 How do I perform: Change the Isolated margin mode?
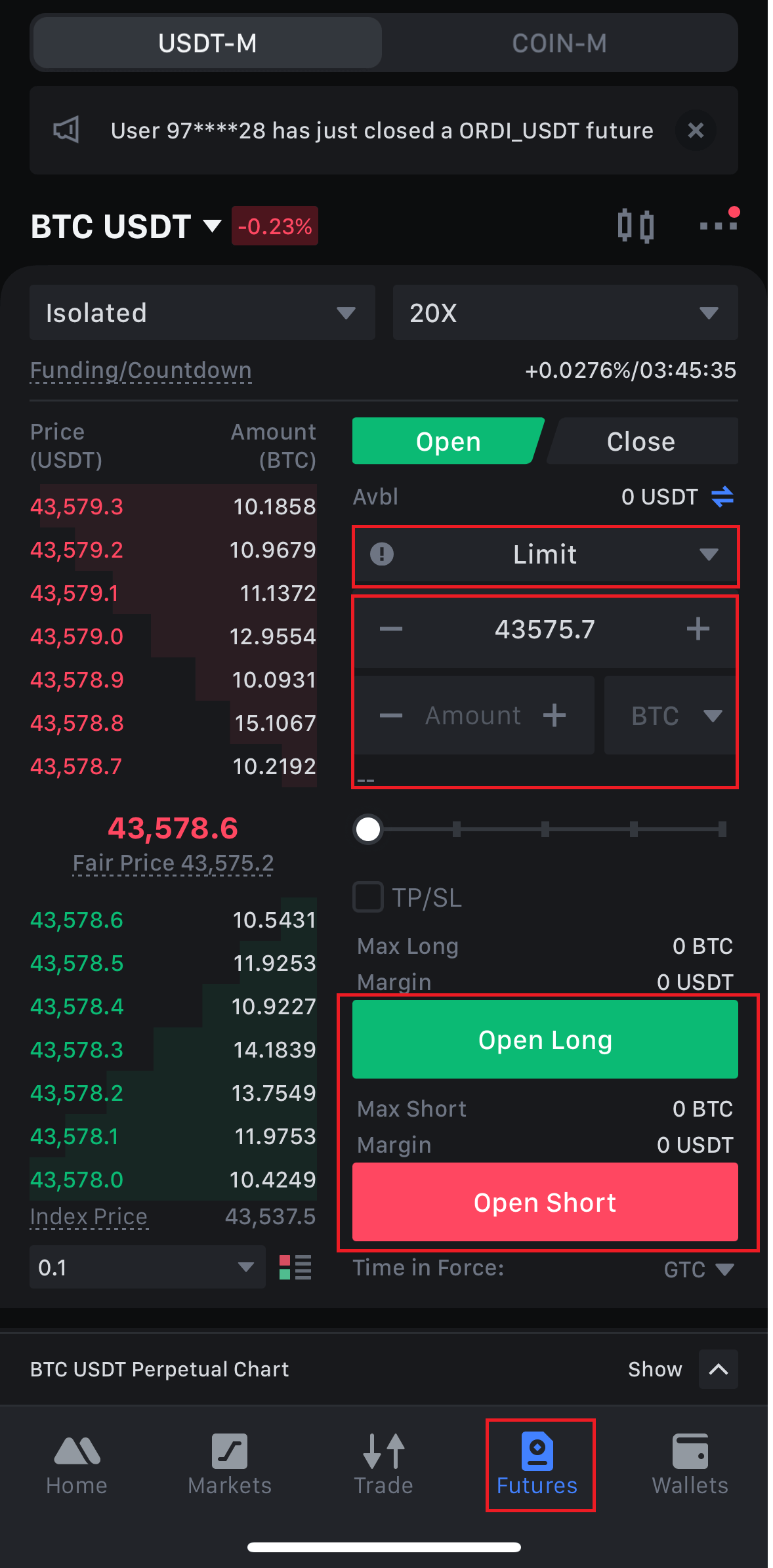(202, 312)
